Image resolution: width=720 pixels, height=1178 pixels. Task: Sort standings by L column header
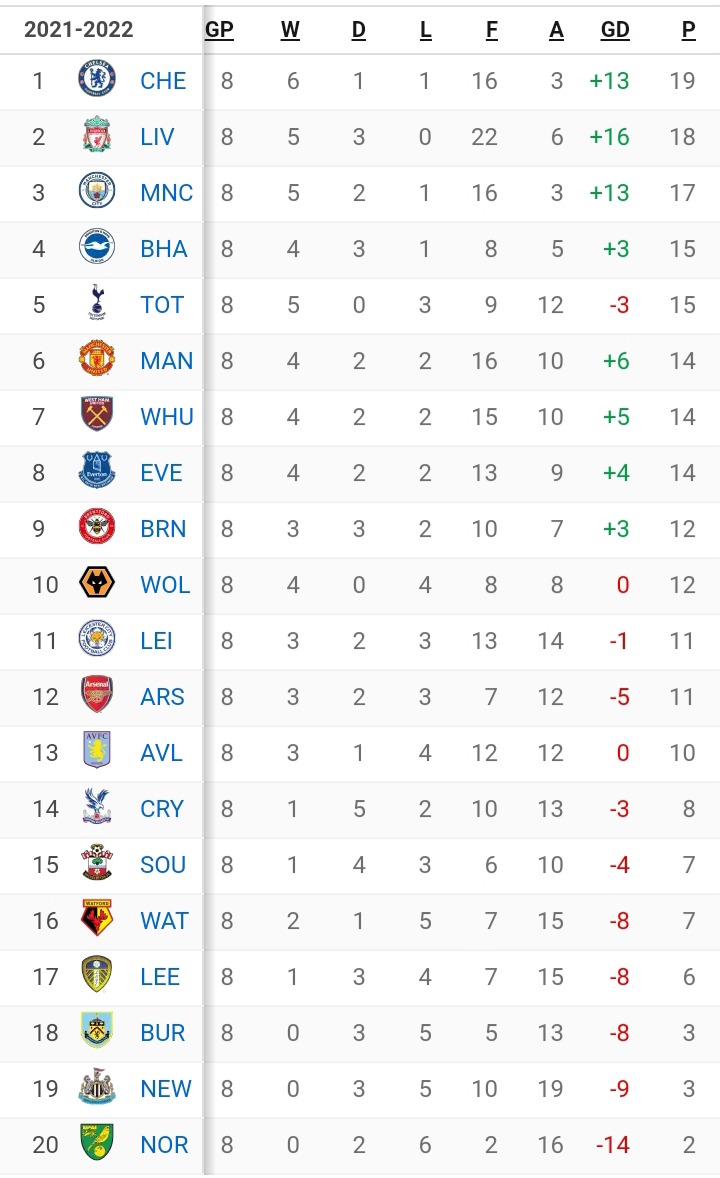click(x=425, y=29)
